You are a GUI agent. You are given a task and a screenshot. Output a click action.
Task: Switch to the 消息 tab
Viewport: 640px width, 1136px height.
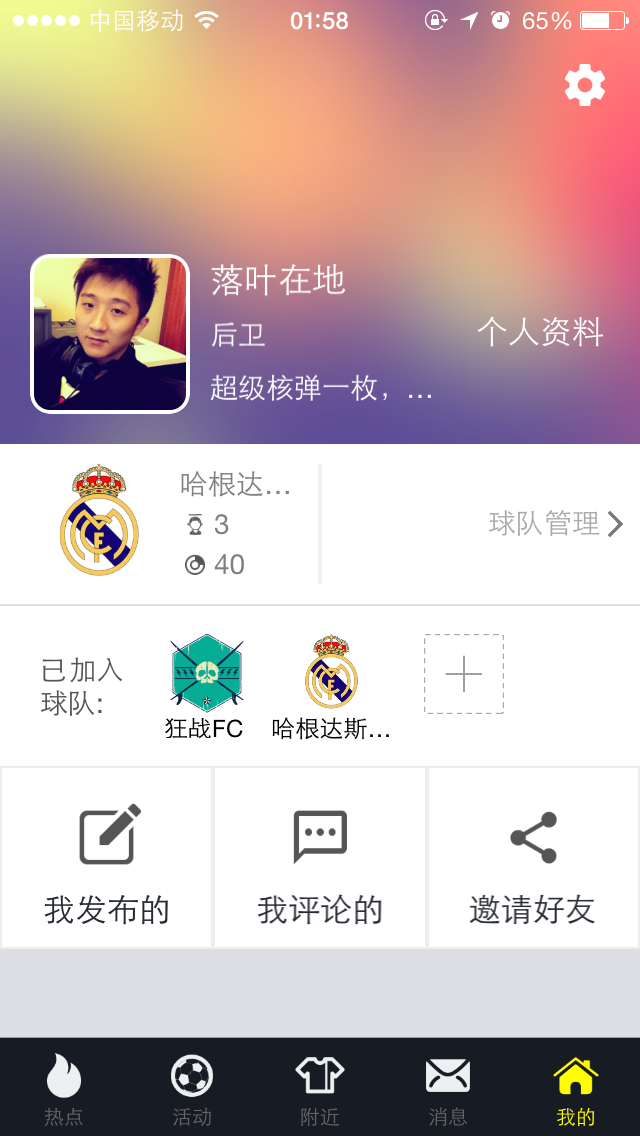[x=448, y=1088]
